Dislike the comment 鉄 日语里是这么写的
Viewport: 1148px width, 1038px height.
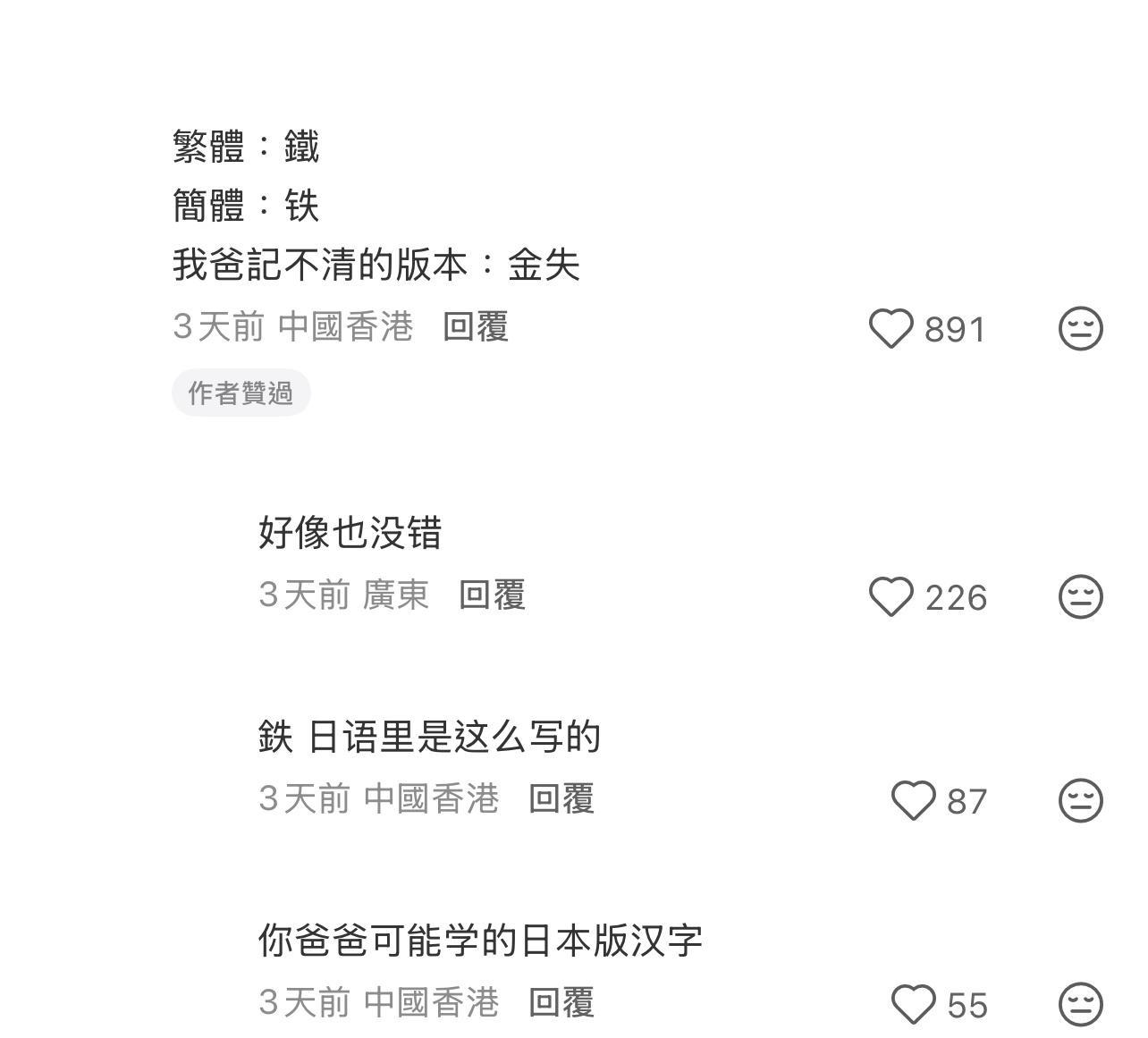(x=1080, y=801)
